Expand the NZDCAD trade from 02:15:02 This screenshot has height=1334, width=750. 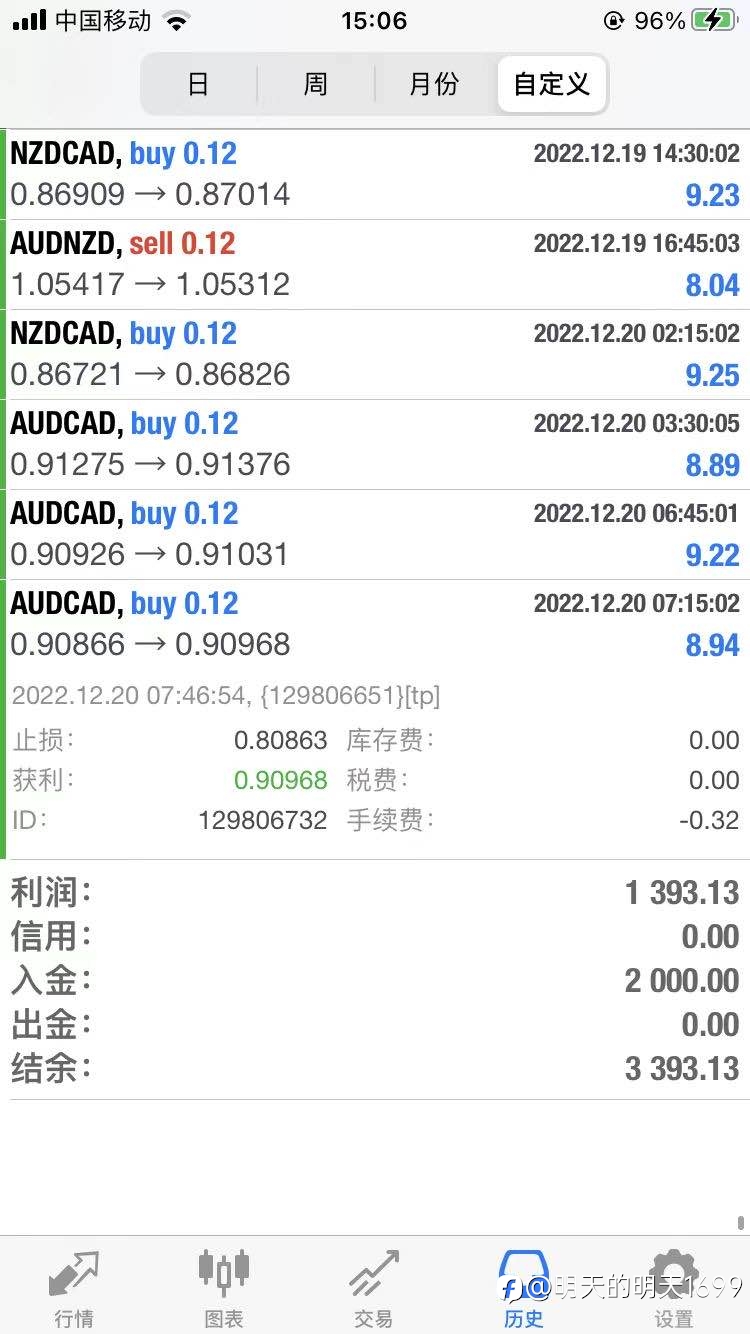coord(375,355)
